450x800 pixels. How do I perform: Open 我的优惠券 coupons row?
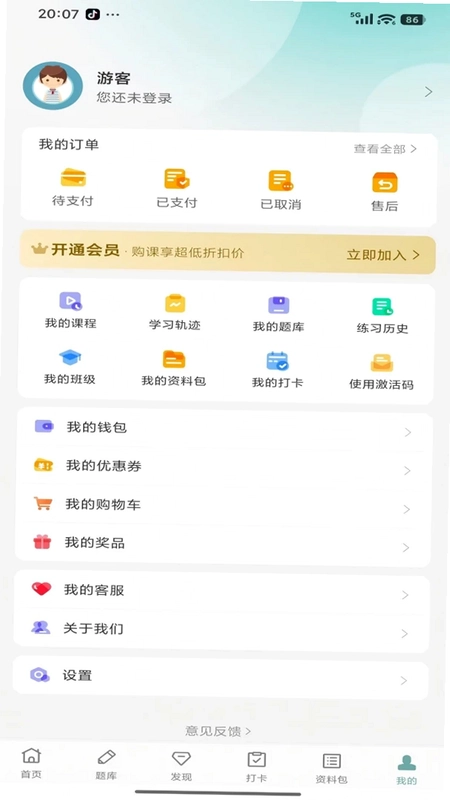tap(223, 467)
